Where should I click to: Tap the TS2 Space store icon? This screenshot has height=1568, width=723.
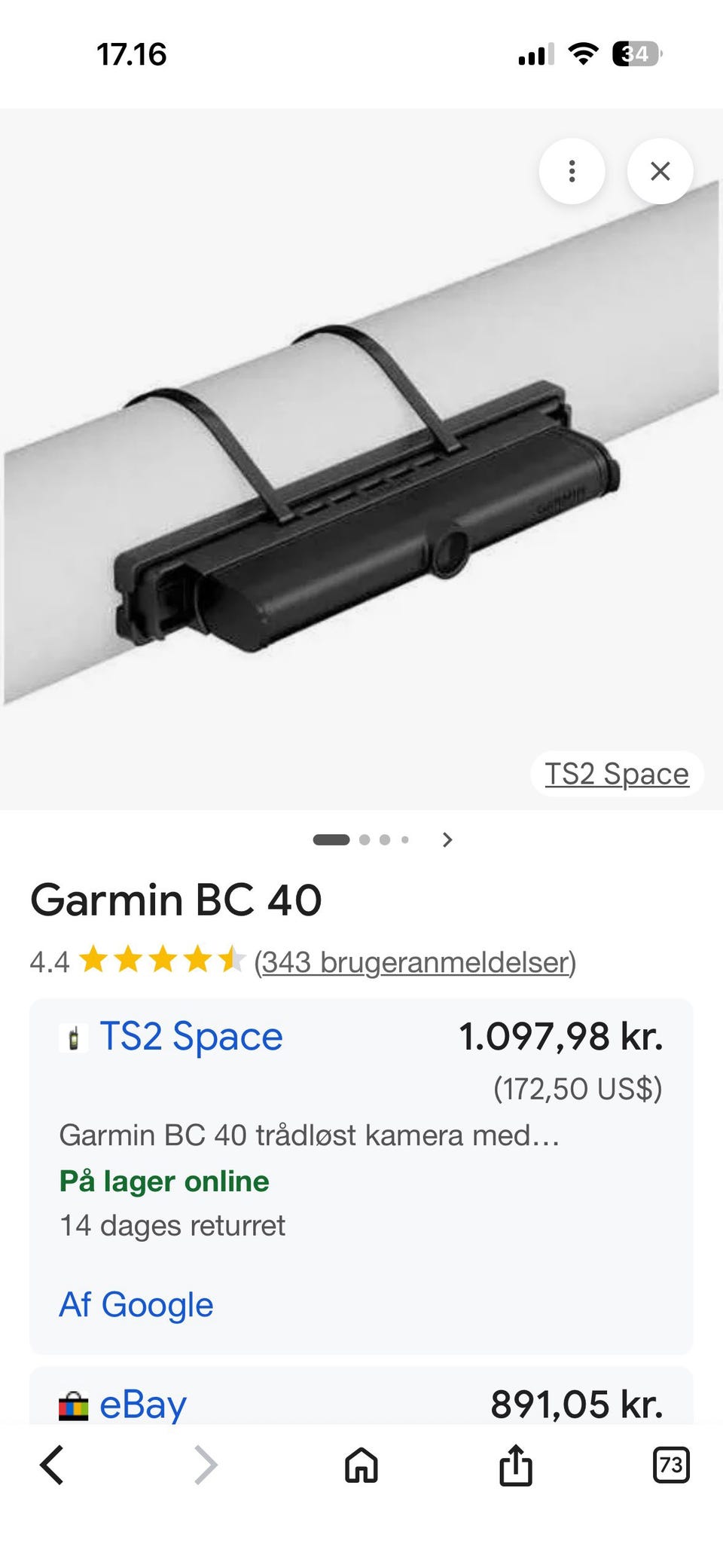click(73, 1036)
